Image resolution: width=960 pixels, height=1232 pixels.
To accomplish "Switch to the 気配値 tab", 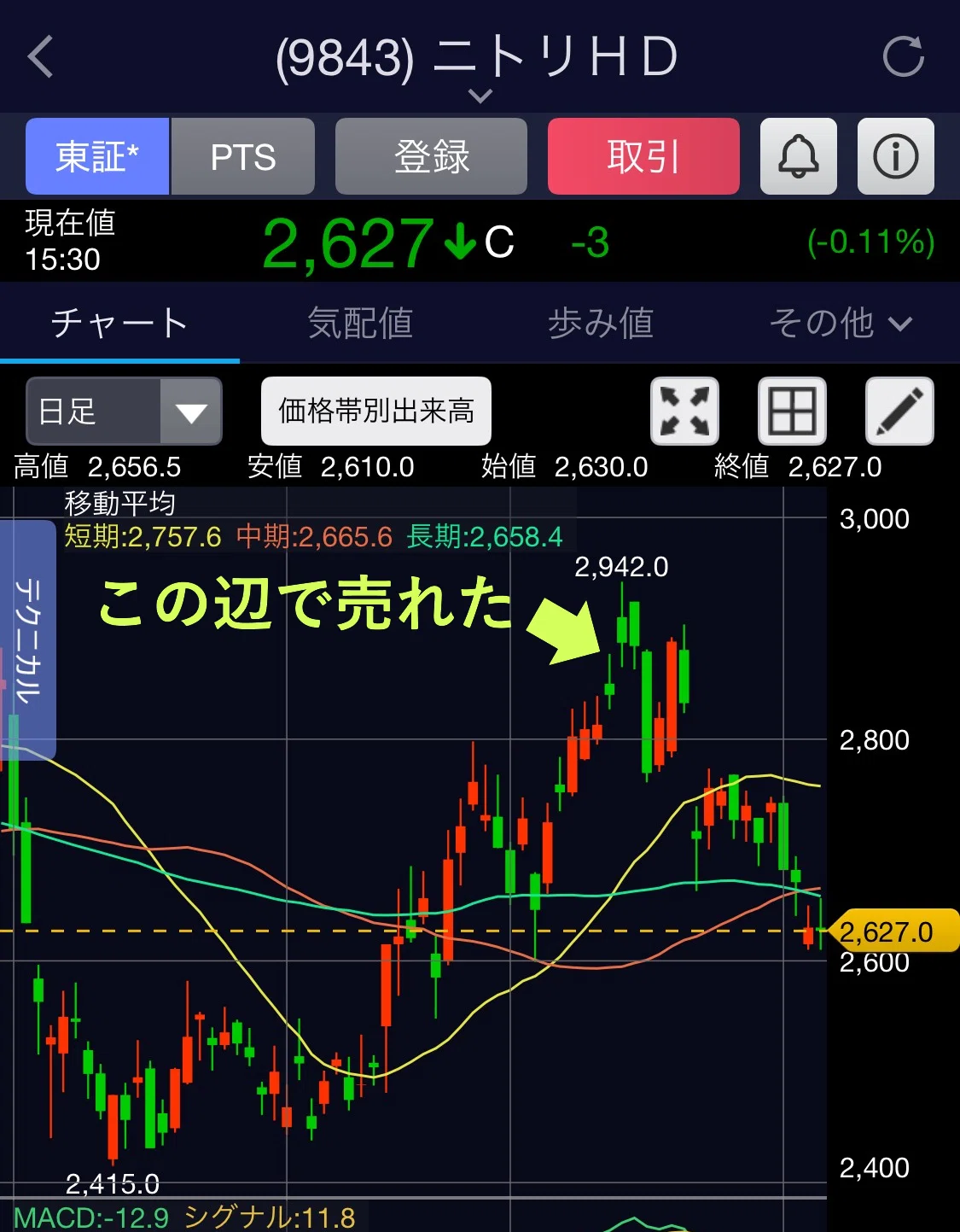I will 360,324.
